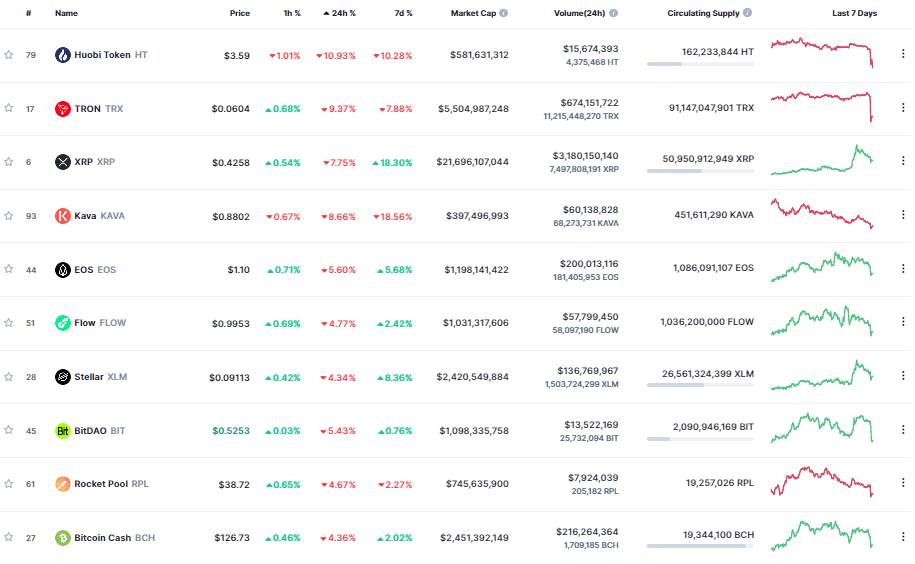Viewport: 915px width, 564px height.
Task: Open the Kava coin page
Action: coord(87,215)
